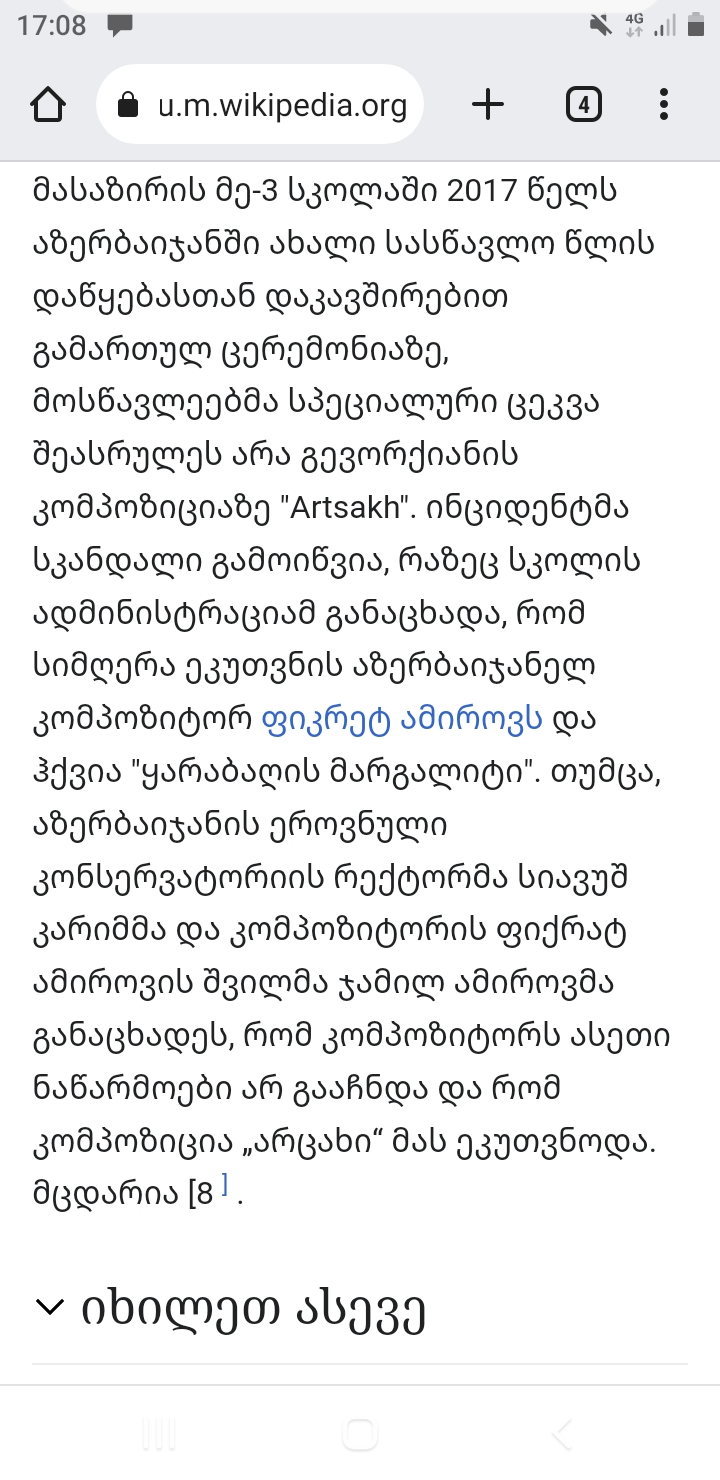
Task: Go to the phone home screen
Action: coord(360,1435)
